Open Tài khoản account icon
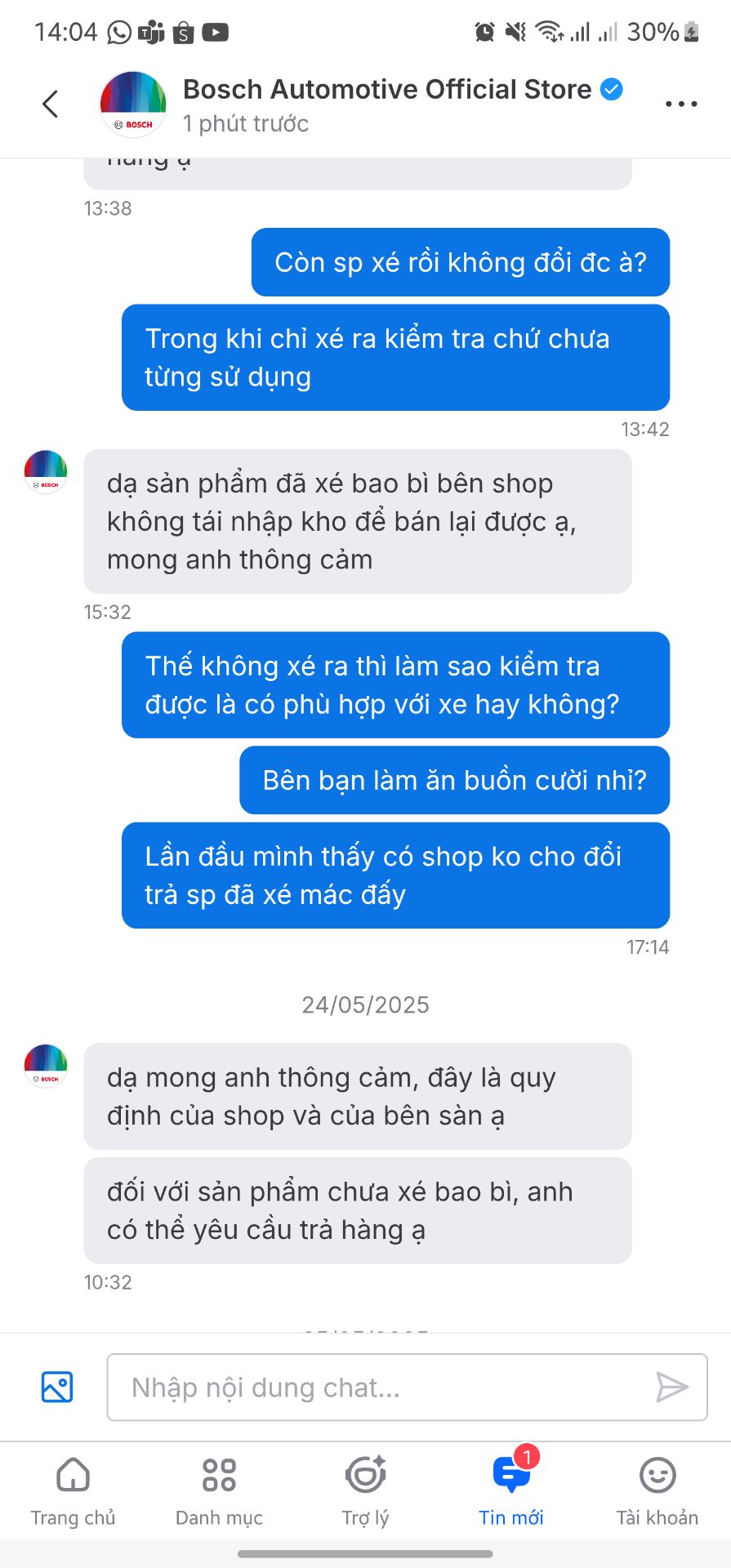 pyautogui.click(x=657, y=1474)
